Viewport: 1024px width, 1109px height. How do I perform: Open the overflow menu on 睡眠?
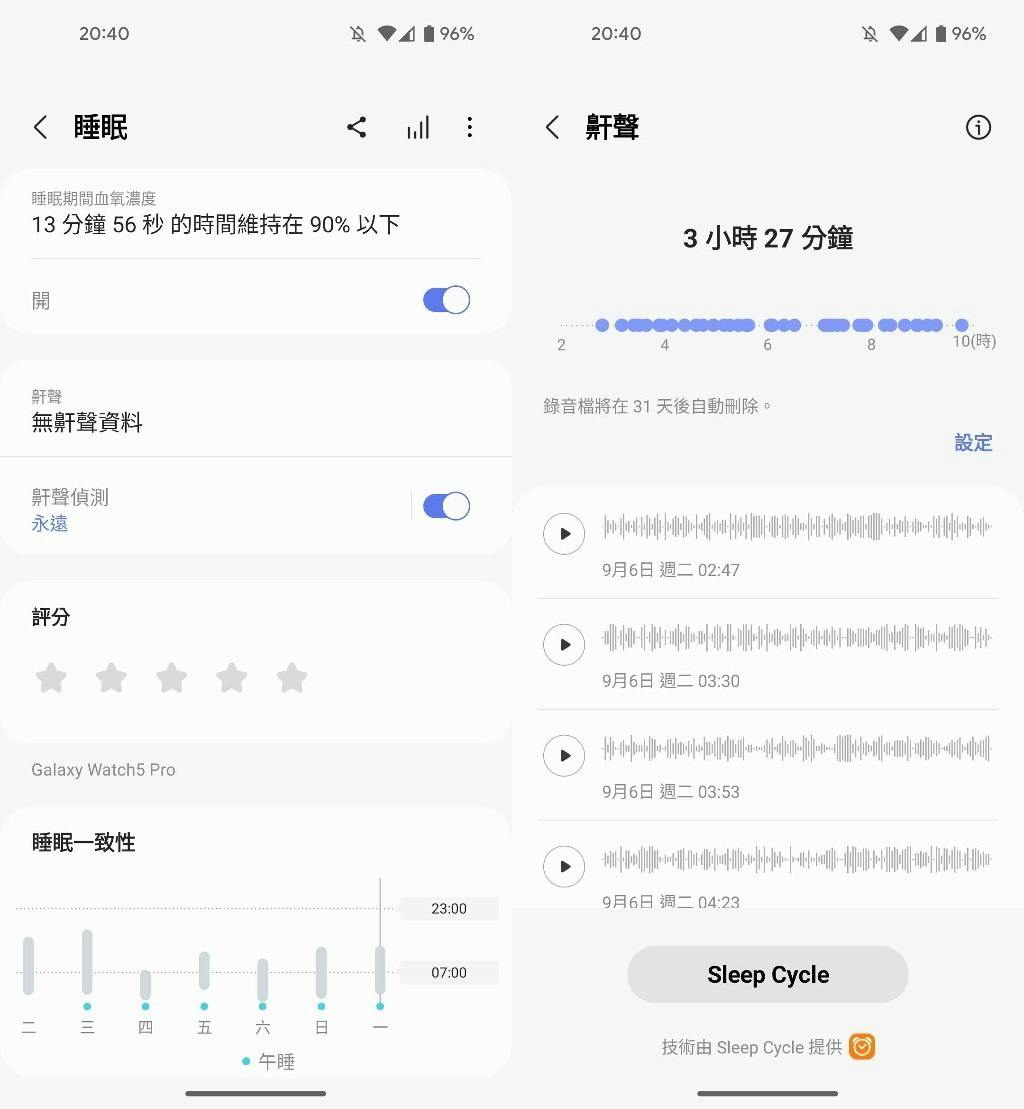470,127
